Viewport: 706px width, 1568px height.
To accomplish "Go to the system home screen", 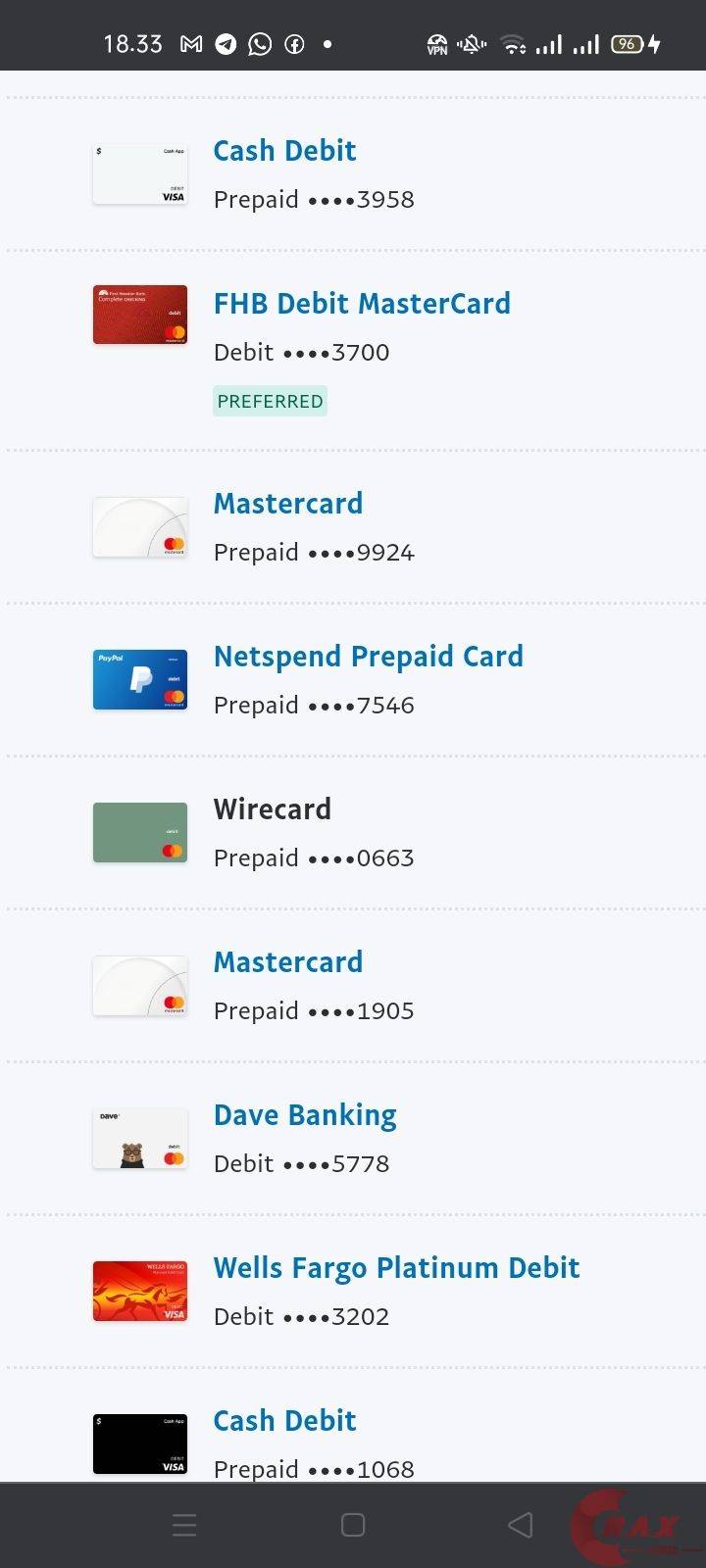I will coord(353,1525).
